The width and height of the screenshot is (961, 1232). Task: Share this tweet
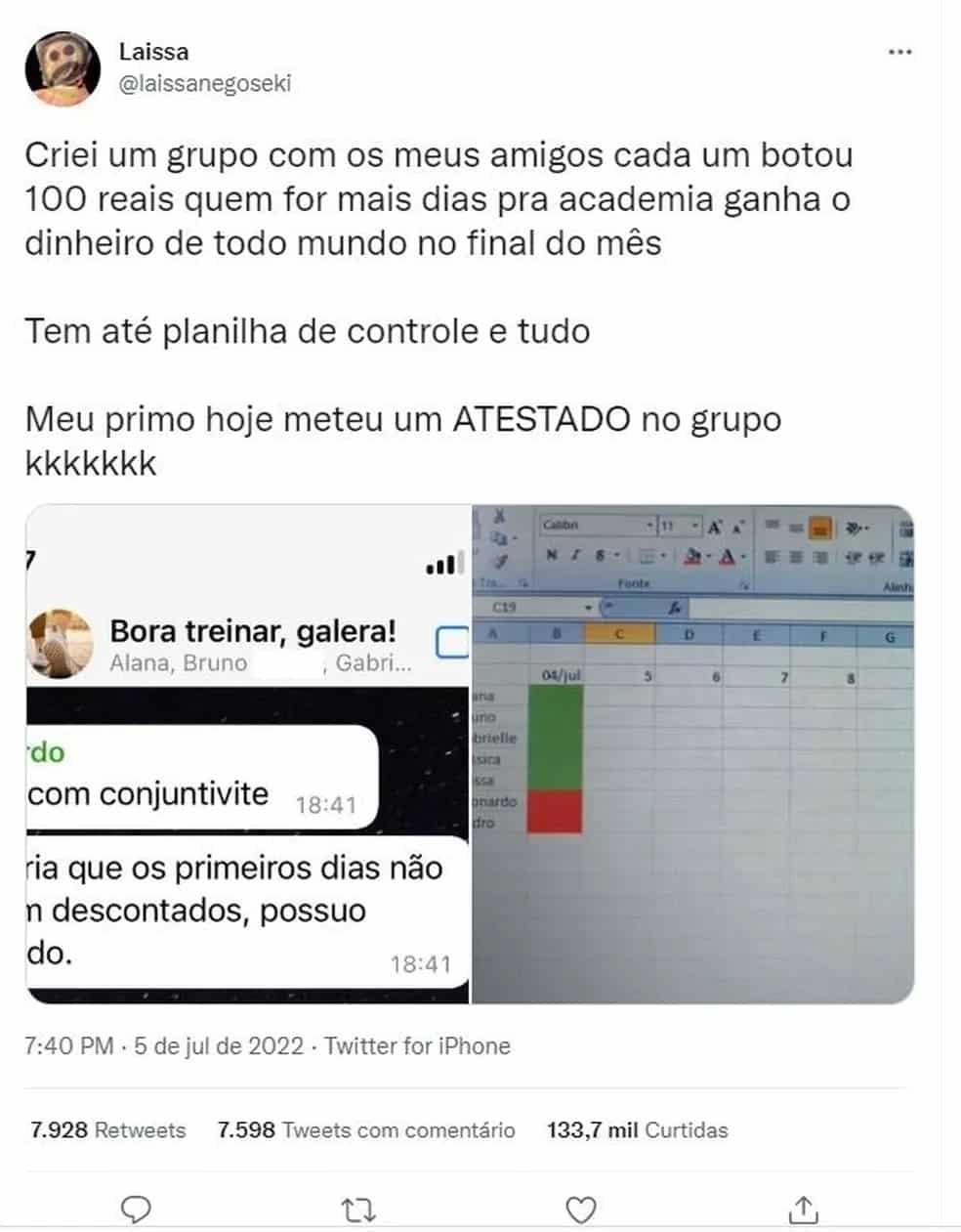pos(802,1210)
